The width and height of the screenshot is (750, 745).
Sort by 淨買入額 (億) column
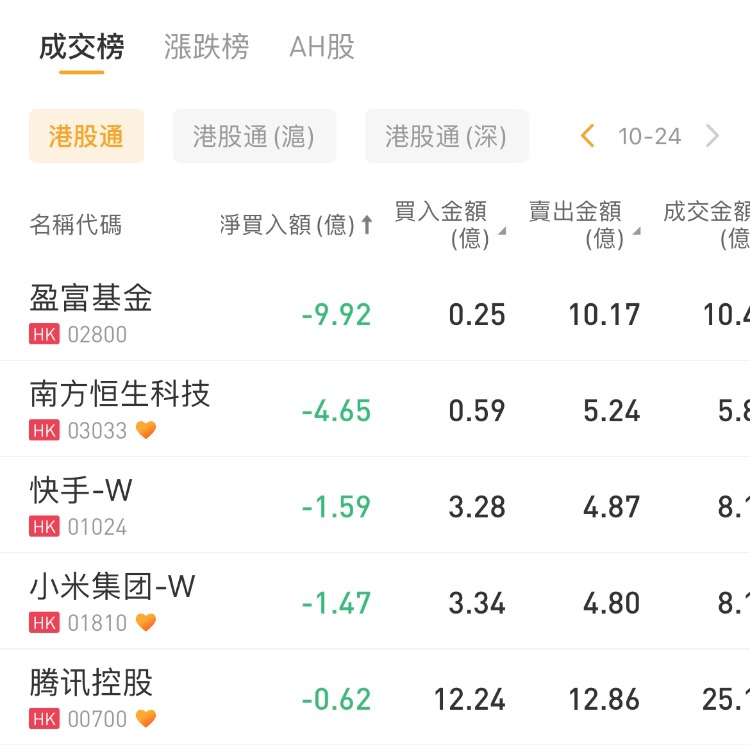297,225
